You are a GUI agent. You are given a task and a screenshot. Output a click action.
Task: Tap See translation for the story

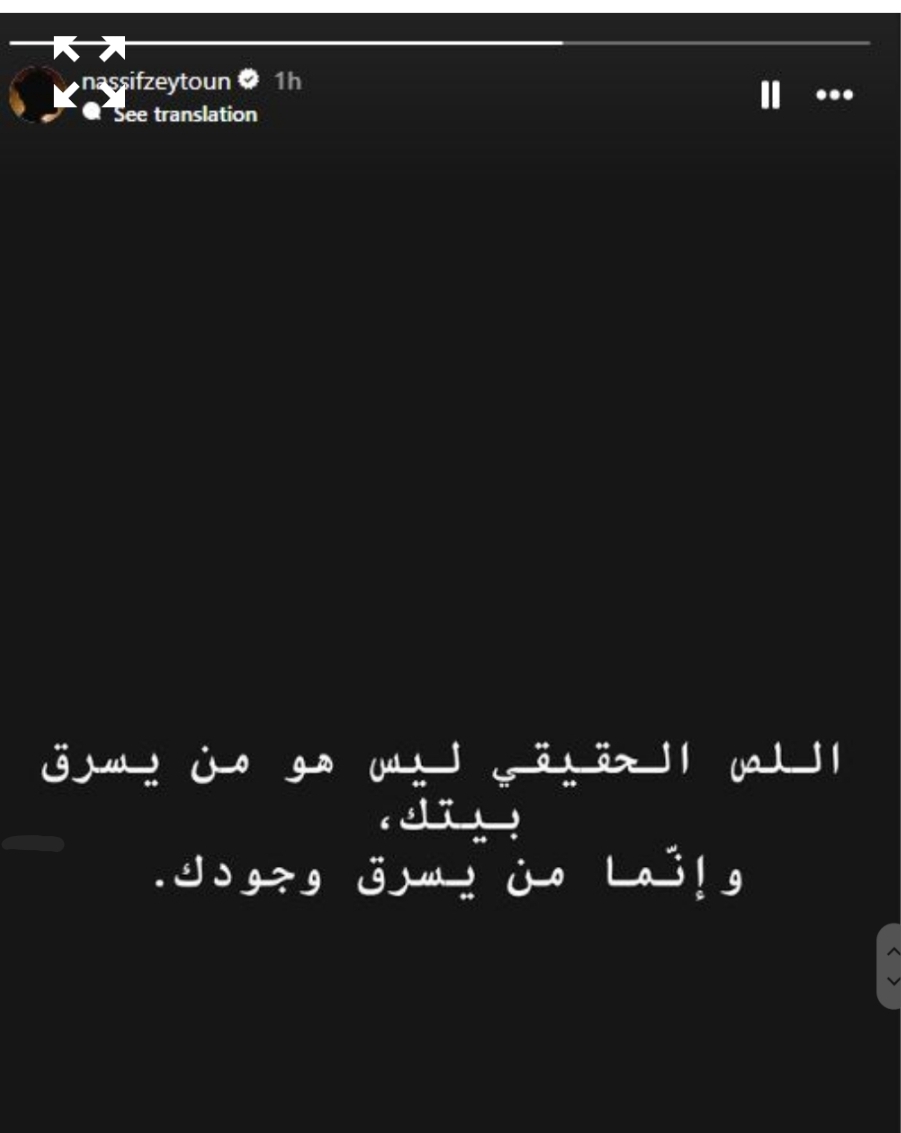(185, 114)
